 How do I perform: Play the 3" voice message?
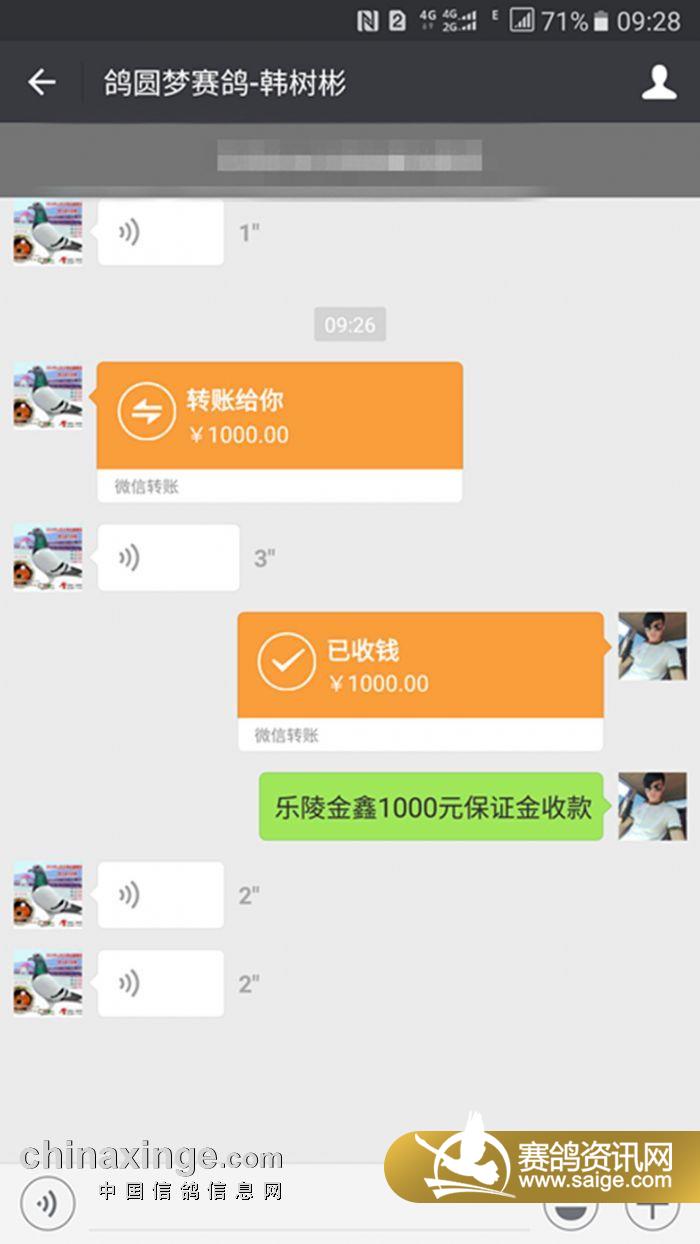(168, 557)
